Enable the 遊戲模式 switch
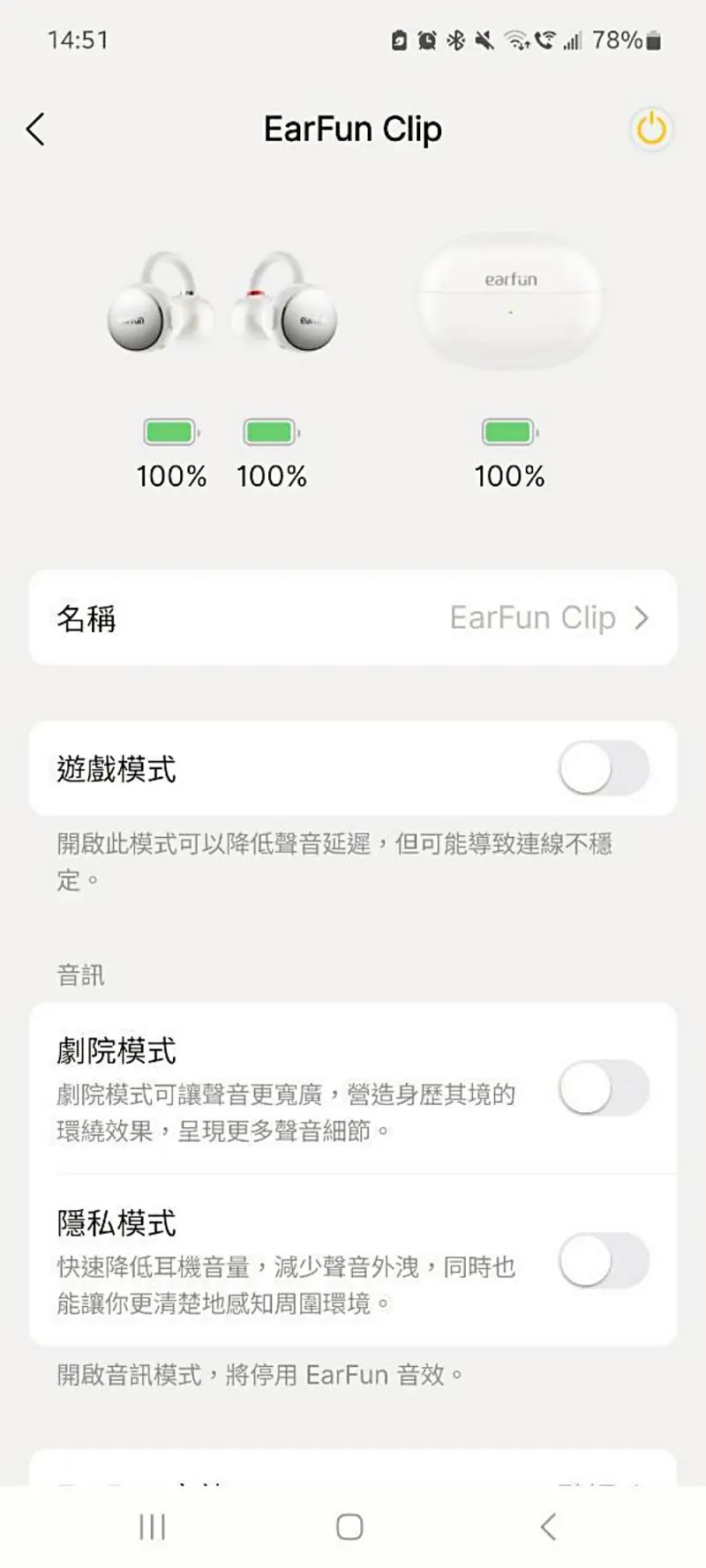This screenshot has height=1568, width=706. point(605,768)
